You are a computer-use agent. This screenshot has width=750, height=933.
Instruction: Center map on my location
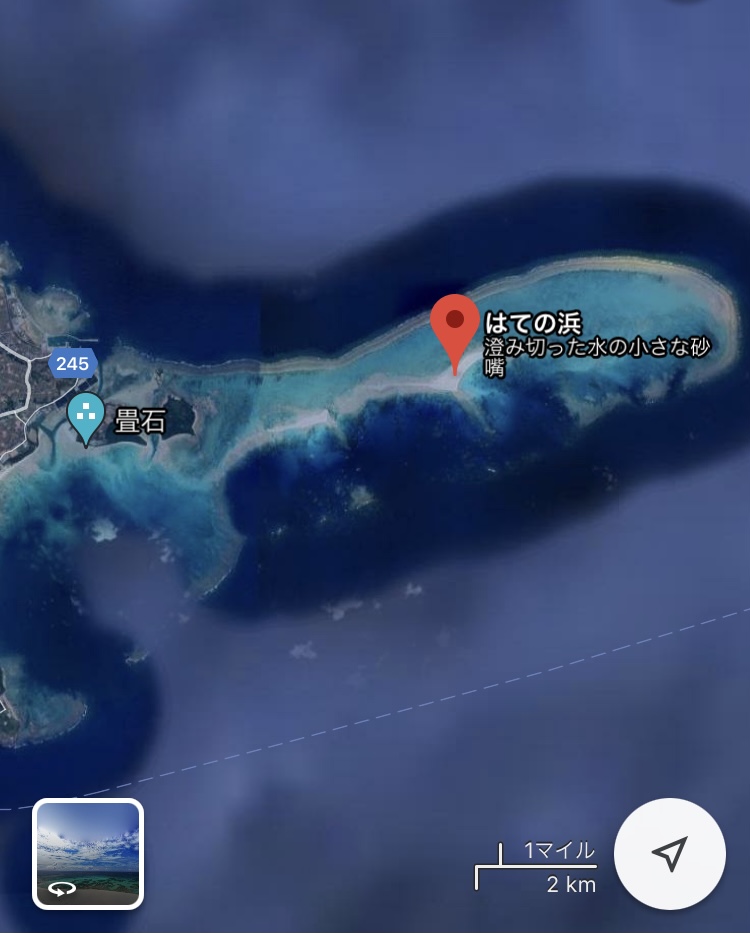669,853
